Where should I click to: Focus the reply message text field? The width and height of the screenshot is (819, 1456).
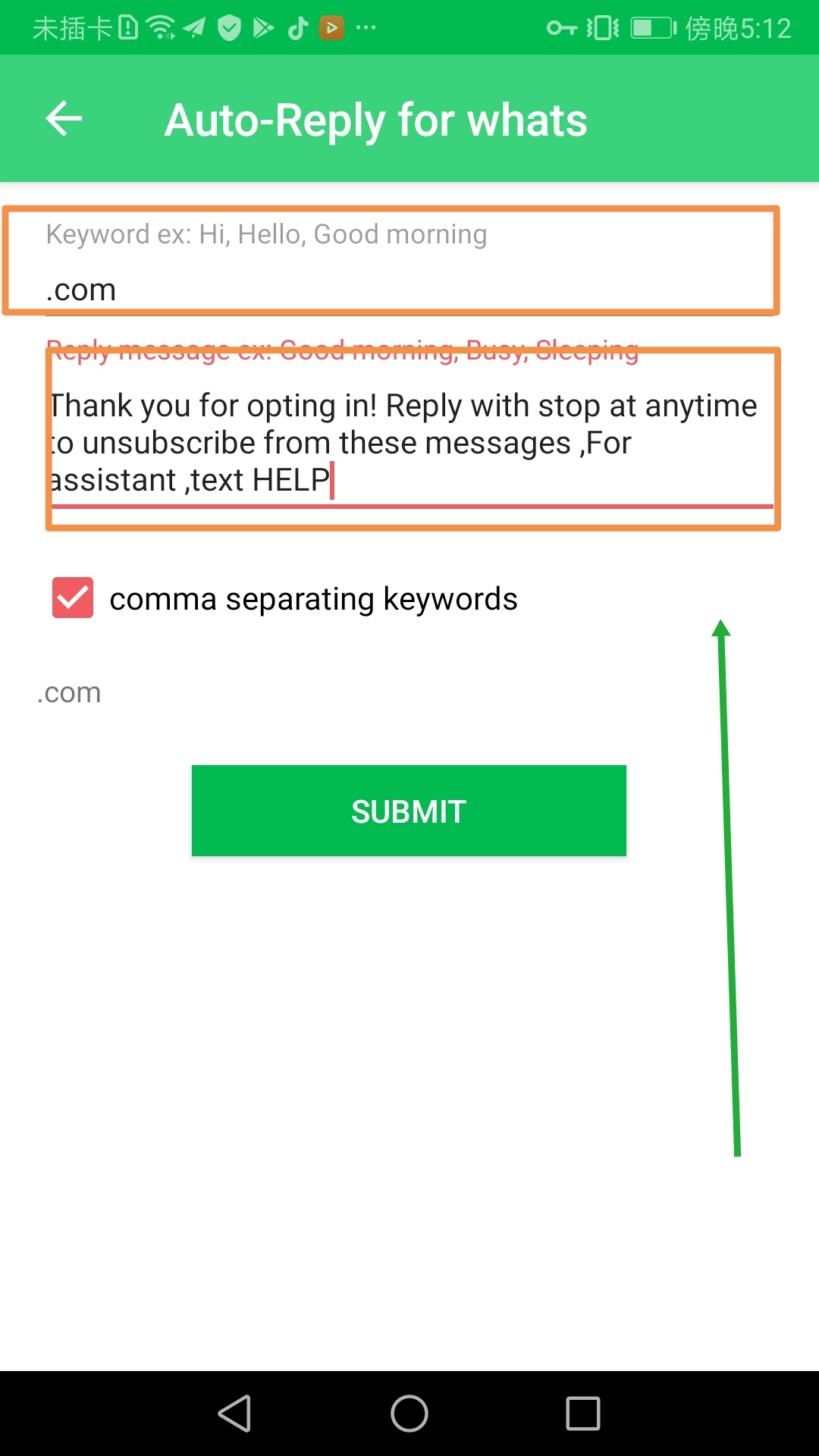point(409,443)
